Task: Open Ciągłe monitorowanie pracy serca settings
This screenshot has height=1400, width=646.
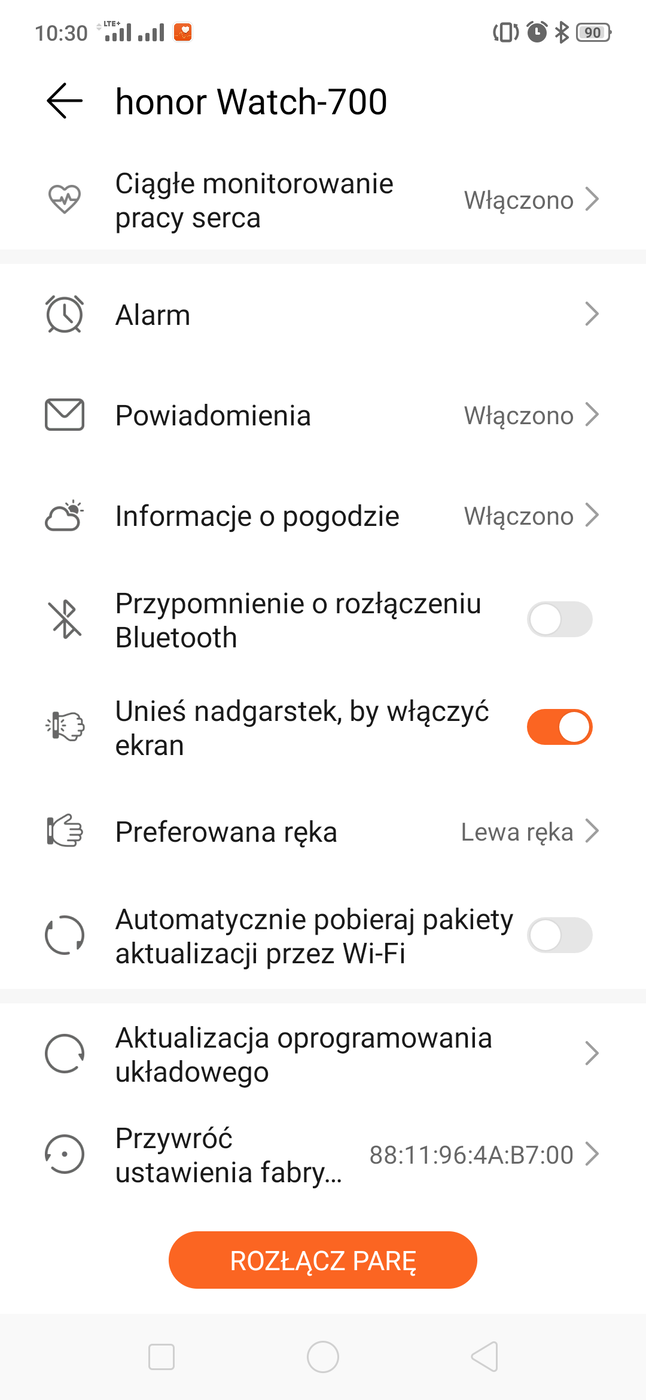Action: pyautogui.click(x=322, y=200)
